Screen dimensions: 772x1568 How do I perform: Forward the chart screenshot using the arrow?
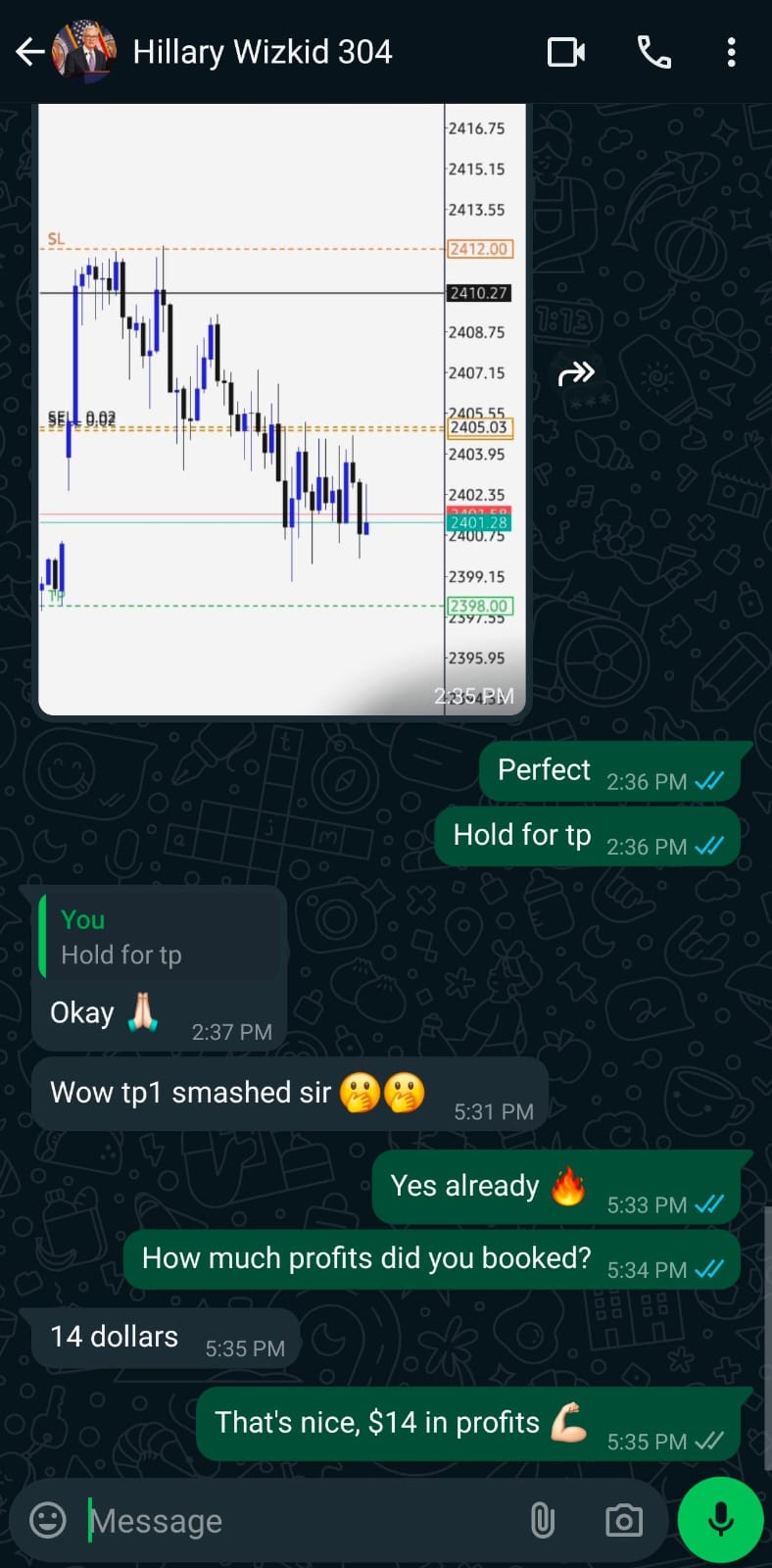coord(578,372)
